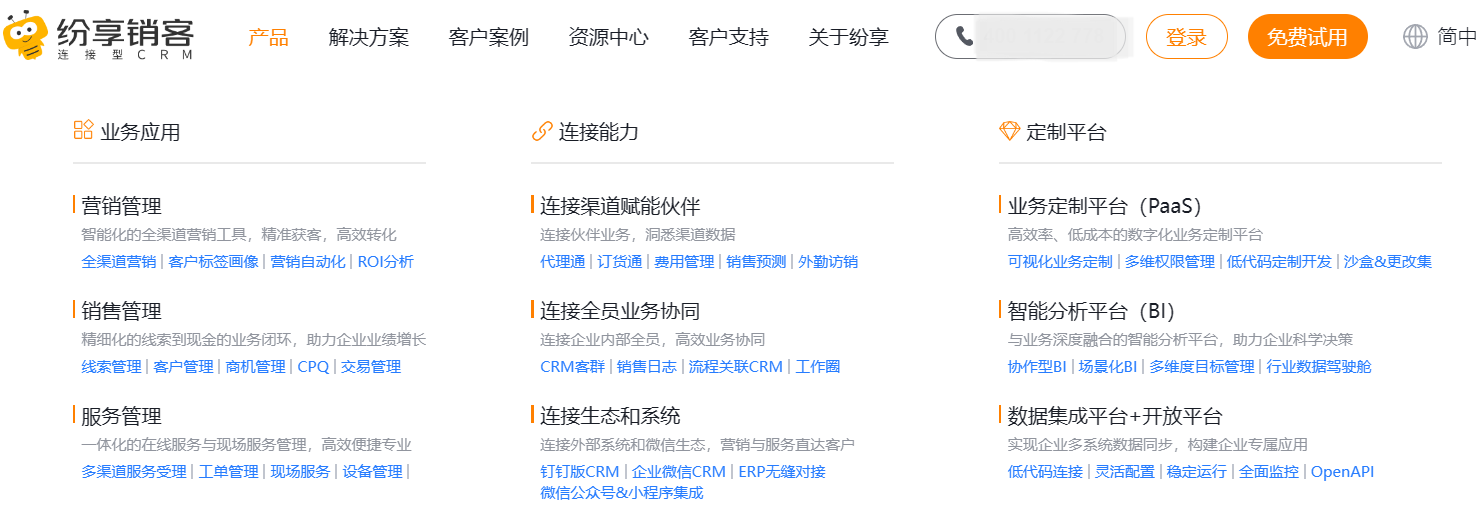Tap the 登录 login button
Screen dimensions: 1484x512
point(1186,37)
